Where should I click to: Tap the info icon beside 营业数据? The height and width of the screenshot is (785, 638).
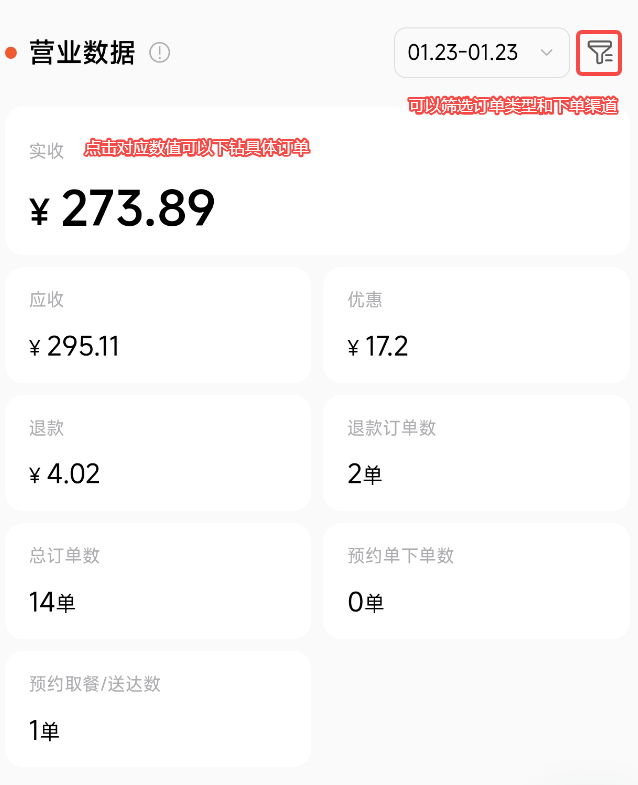tap(160, 53)
